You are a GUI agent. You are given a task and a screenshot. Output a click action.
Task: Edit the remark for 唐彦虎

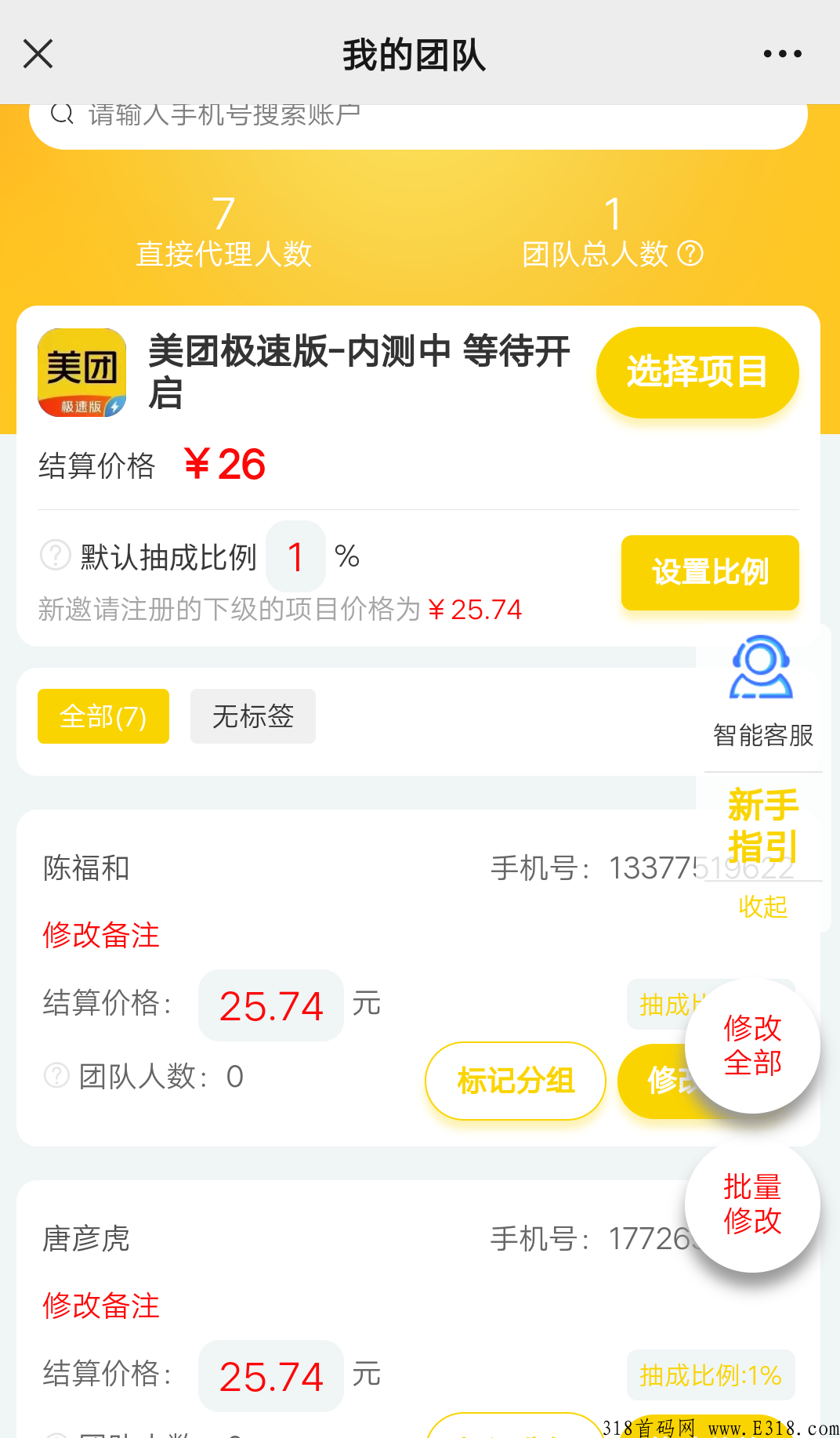tap(101, 1306)
